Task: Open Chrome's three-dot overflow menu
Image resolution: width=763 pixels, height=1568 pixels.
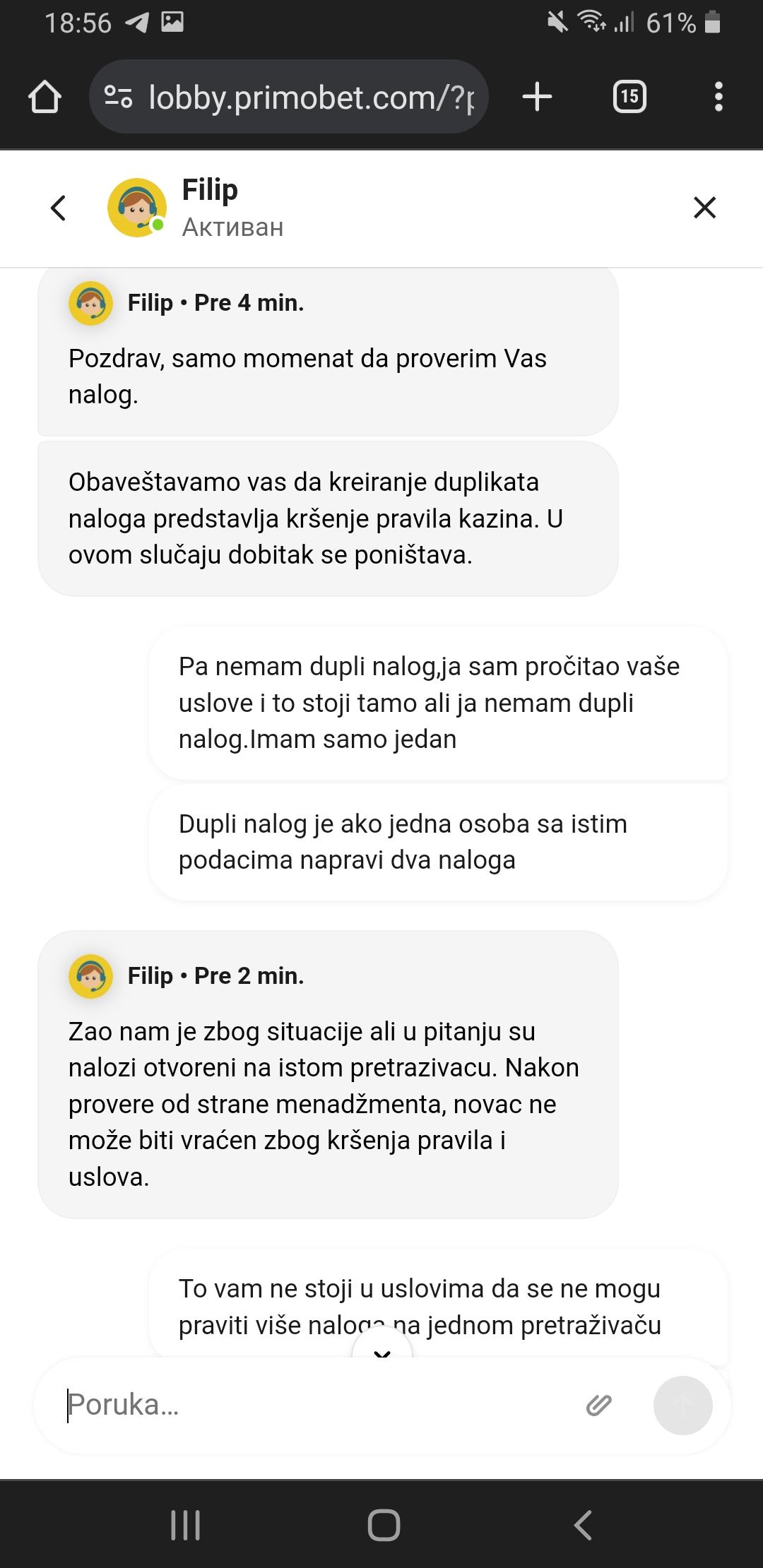Action: coord(718,97)
